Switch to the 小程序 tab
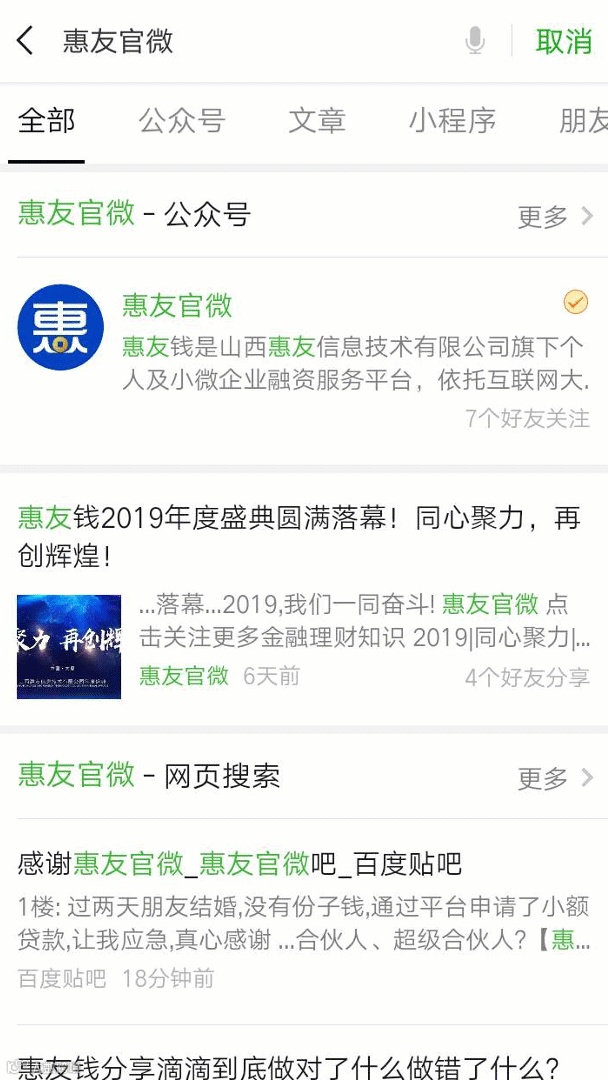 [452, 121]
